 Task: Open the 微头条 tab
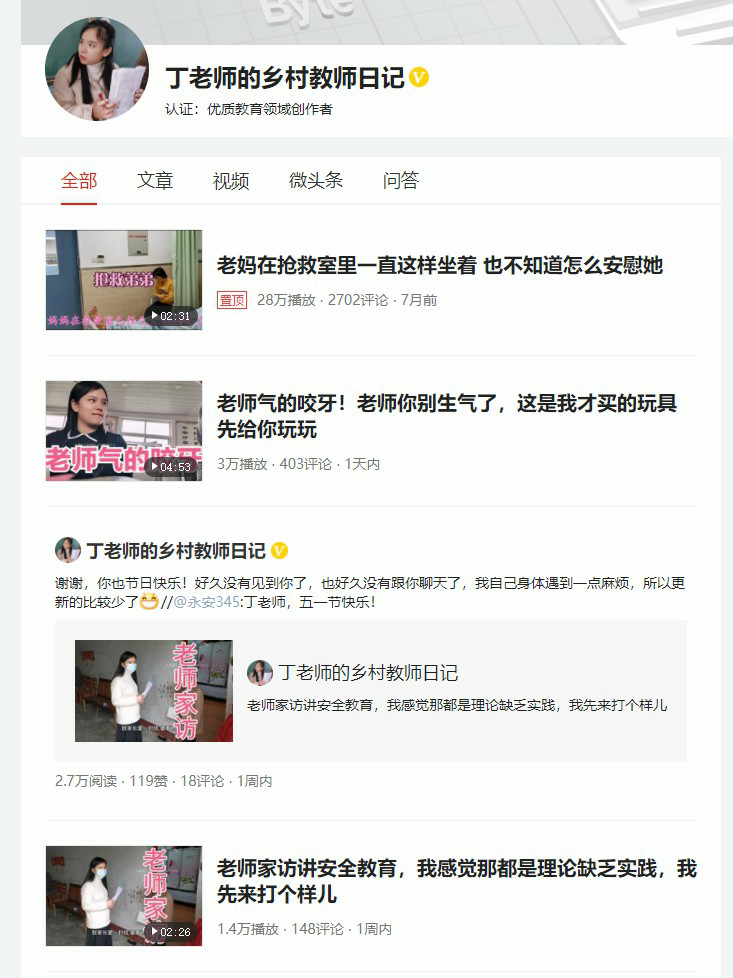316,181
